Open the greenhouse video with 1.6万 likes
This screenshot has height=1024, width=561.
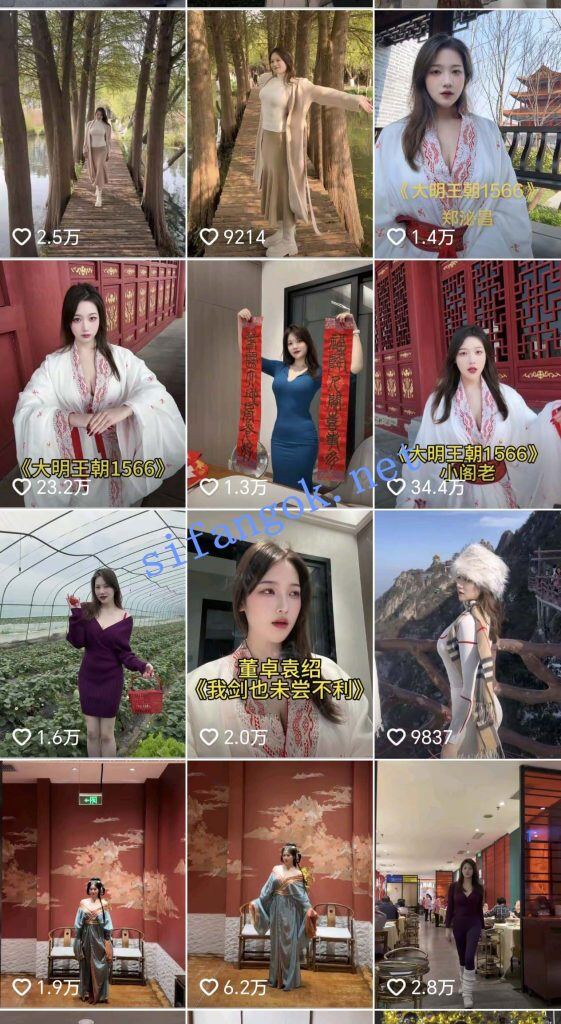point(93,634)
